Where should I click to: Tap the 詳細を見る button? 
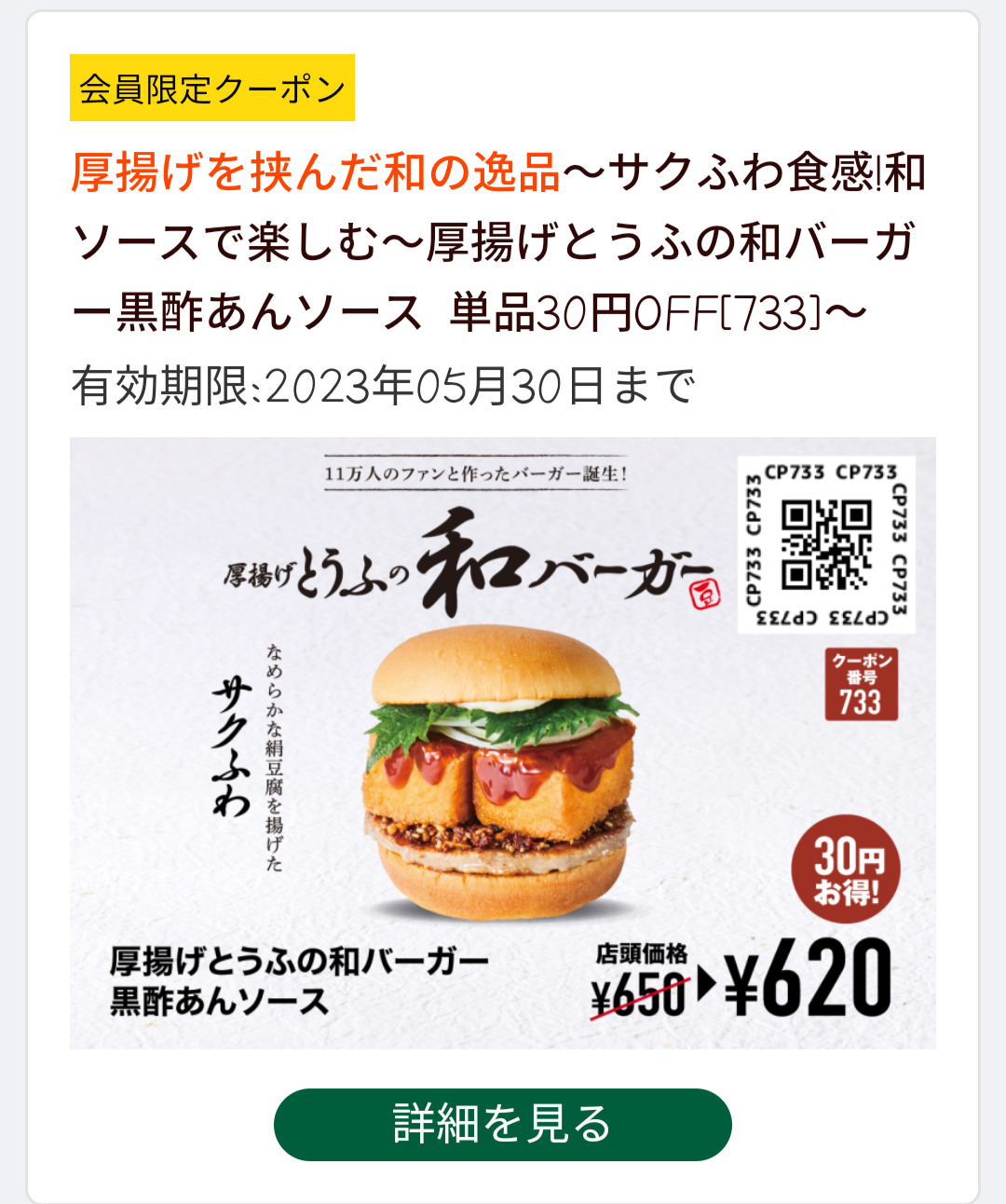click(502, 1124)
